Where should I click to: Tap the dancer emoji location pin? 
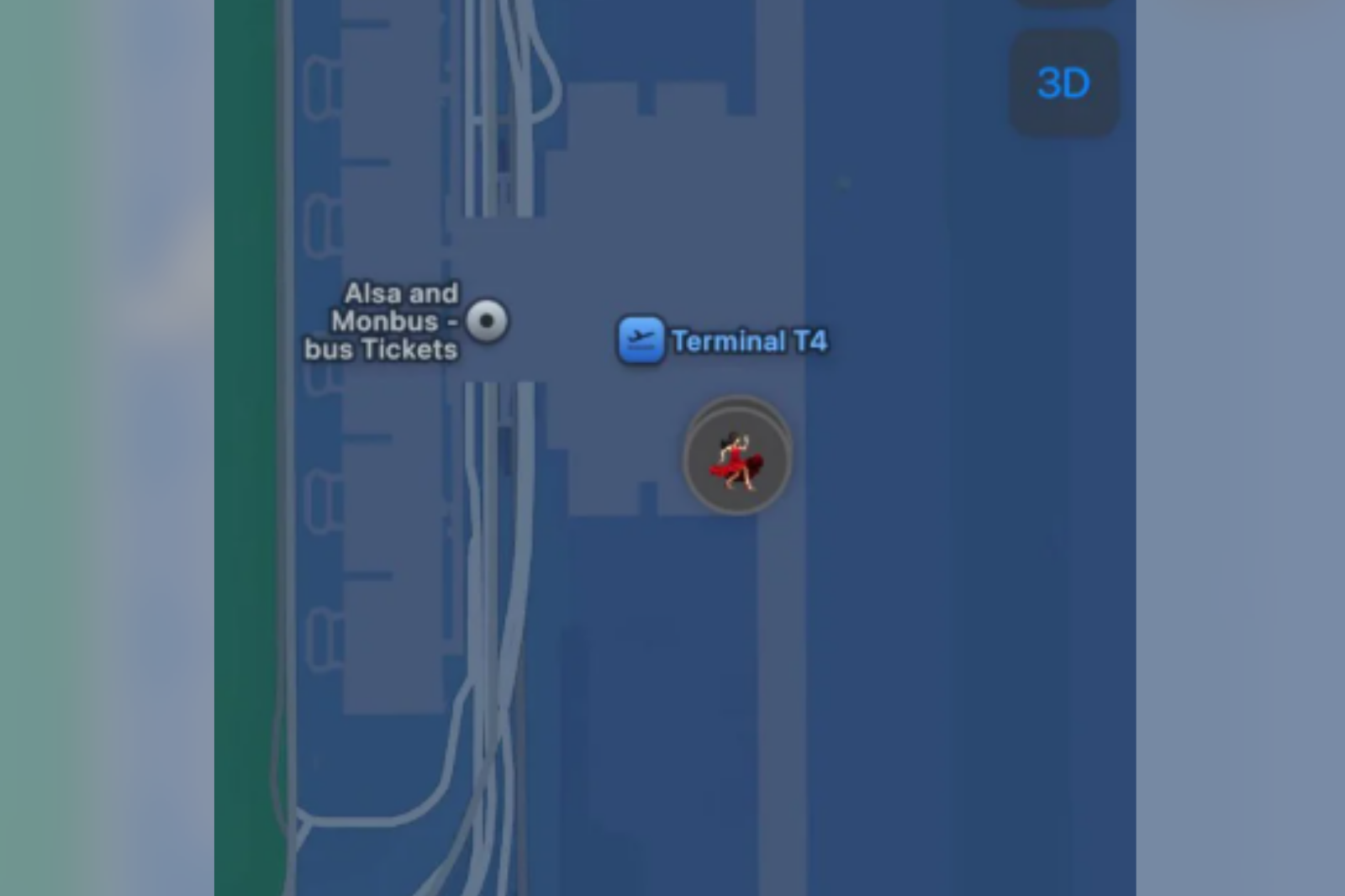point(737,460)
